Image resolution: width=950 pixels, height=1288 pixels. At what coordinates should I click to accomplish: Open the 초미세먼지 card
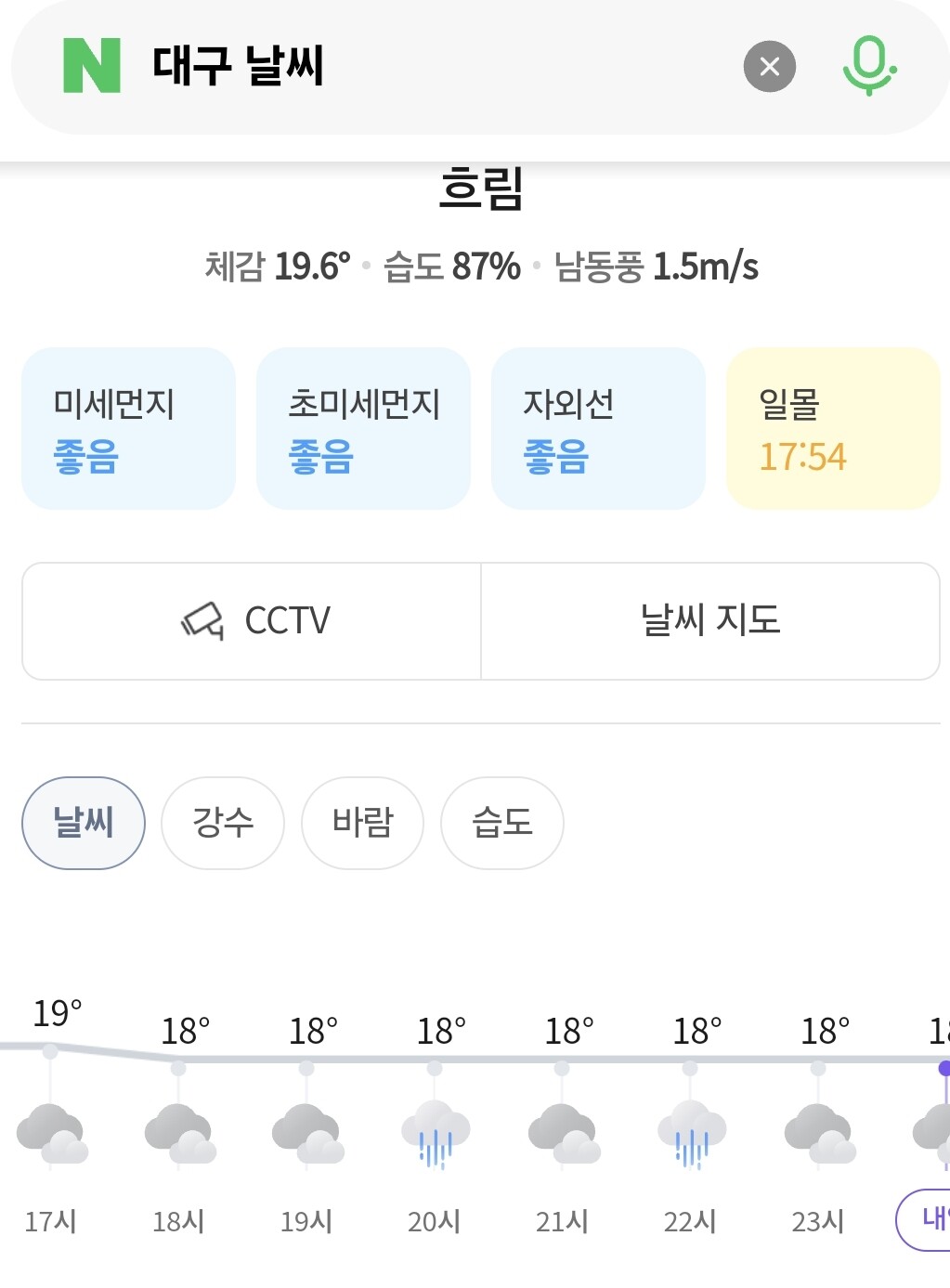363,428
